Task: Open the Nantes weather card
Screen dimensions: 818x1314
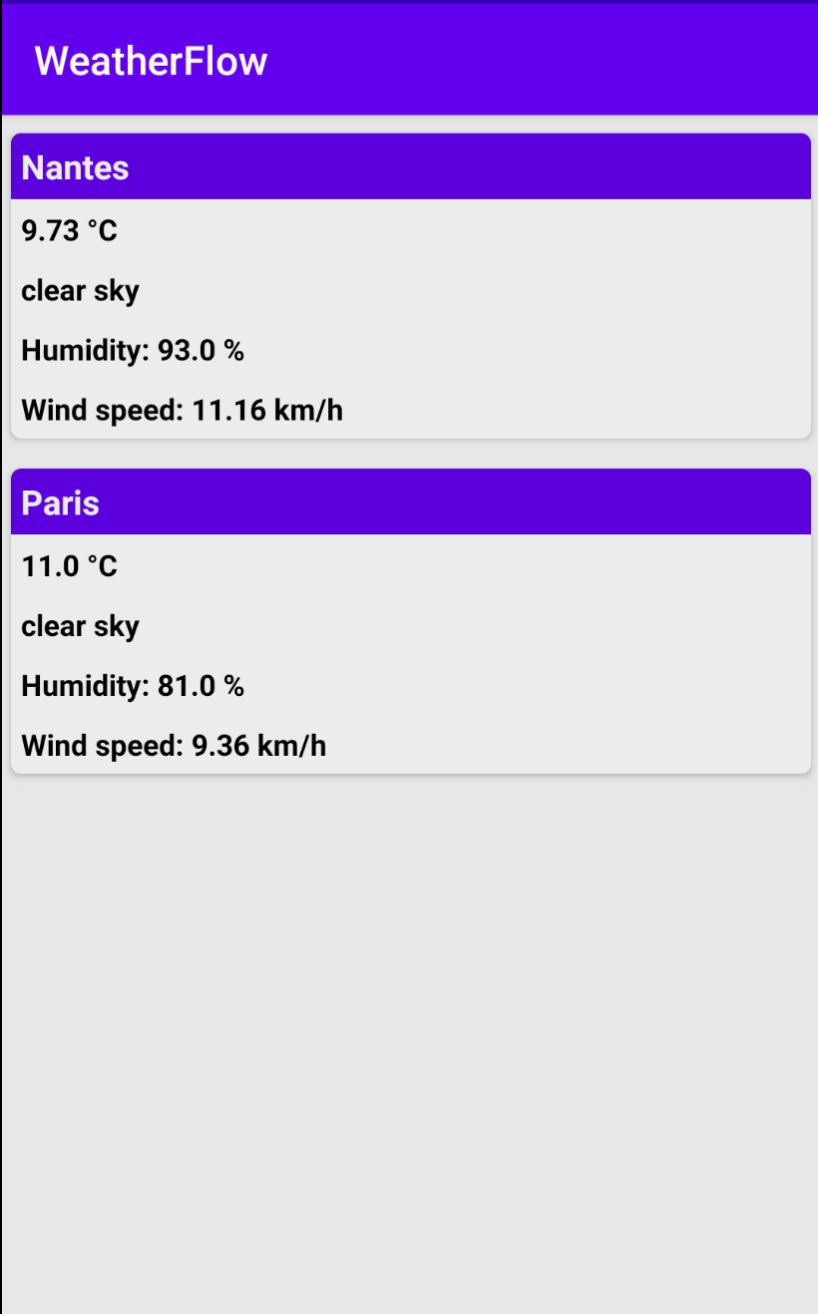Action: pos(410,286)
